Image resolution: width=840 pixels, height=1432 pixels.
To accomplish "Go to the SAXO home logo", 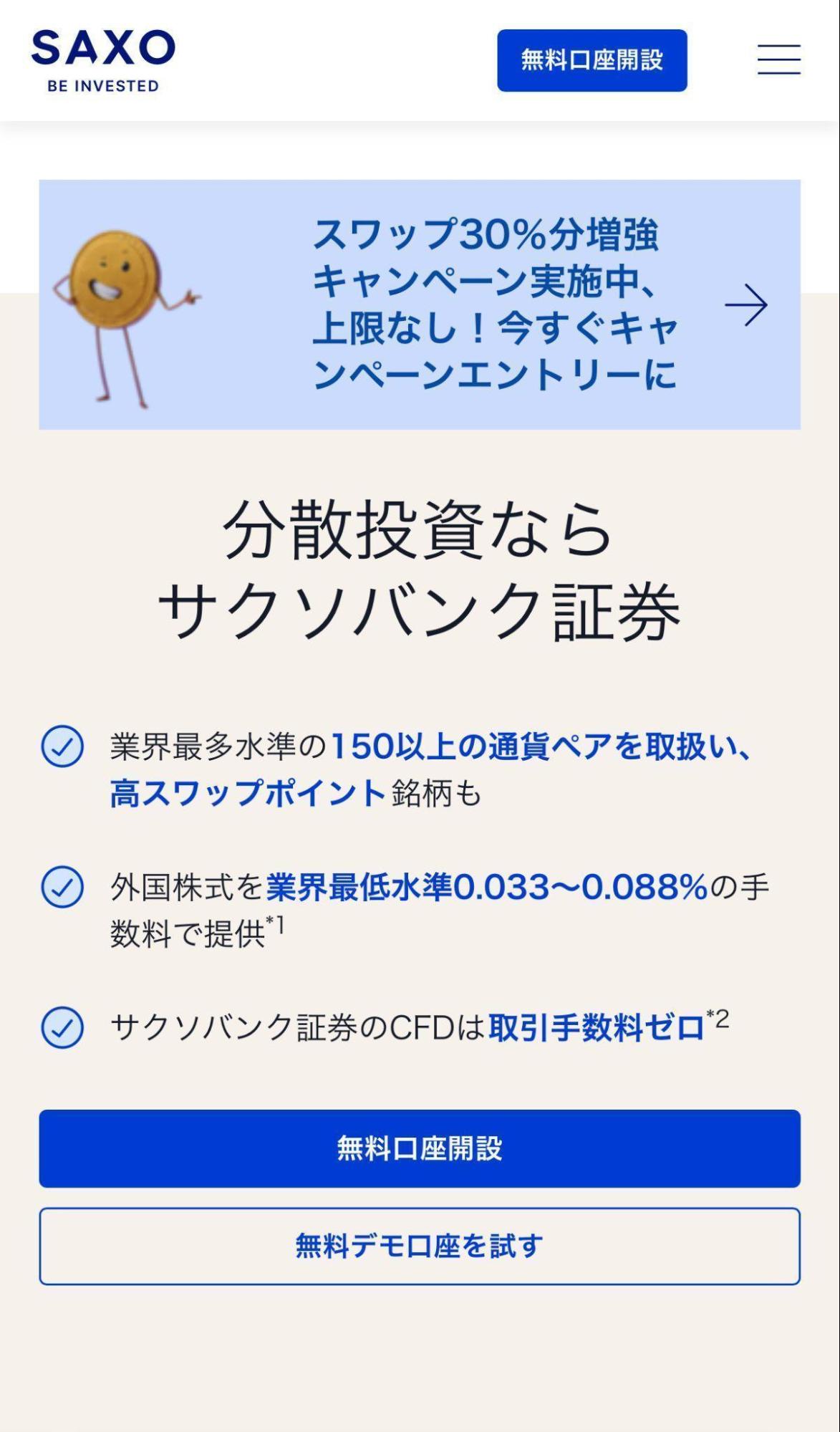I will (x=103, y=61).
